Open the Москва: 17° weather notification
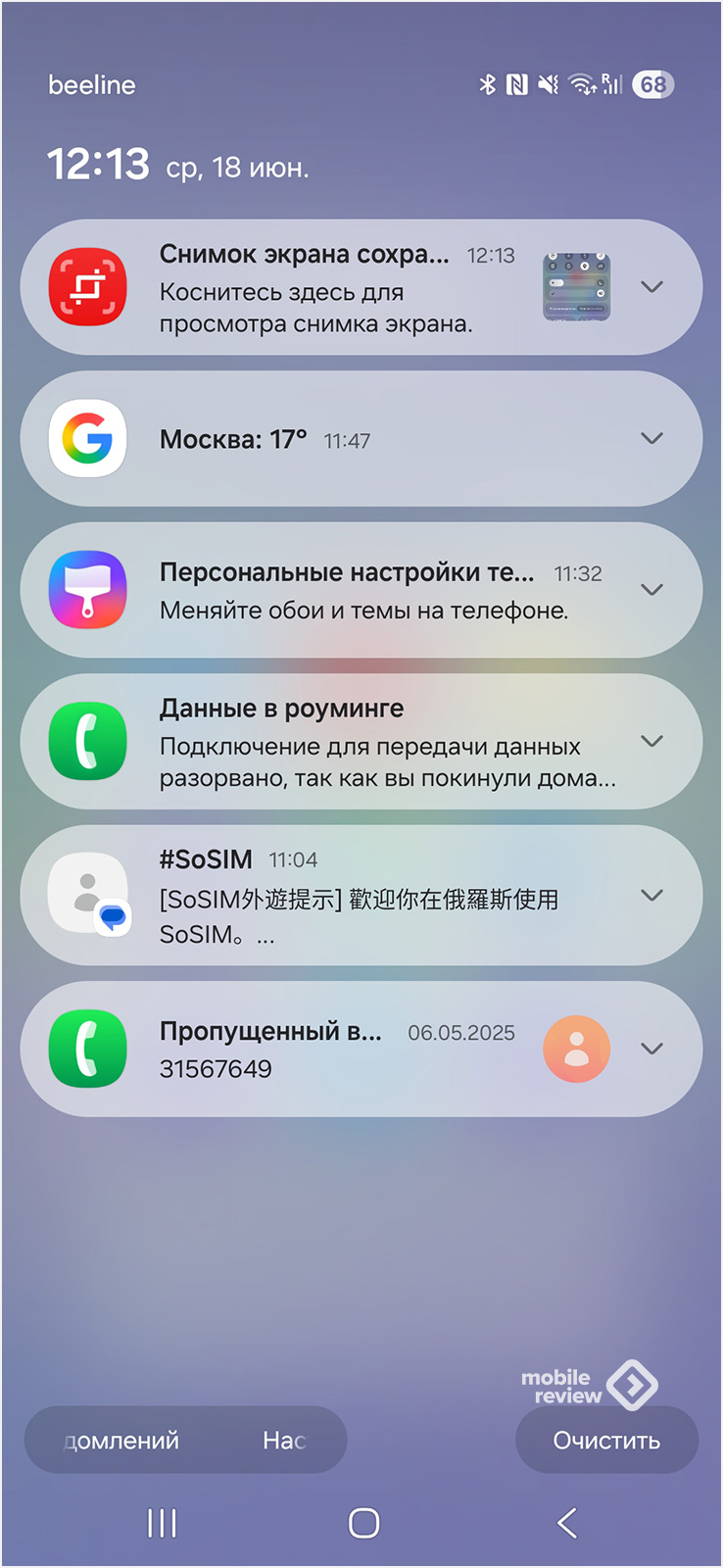The width and height of the screenshot is (723, 1568). pyautogui.click(x=294, y=439)
